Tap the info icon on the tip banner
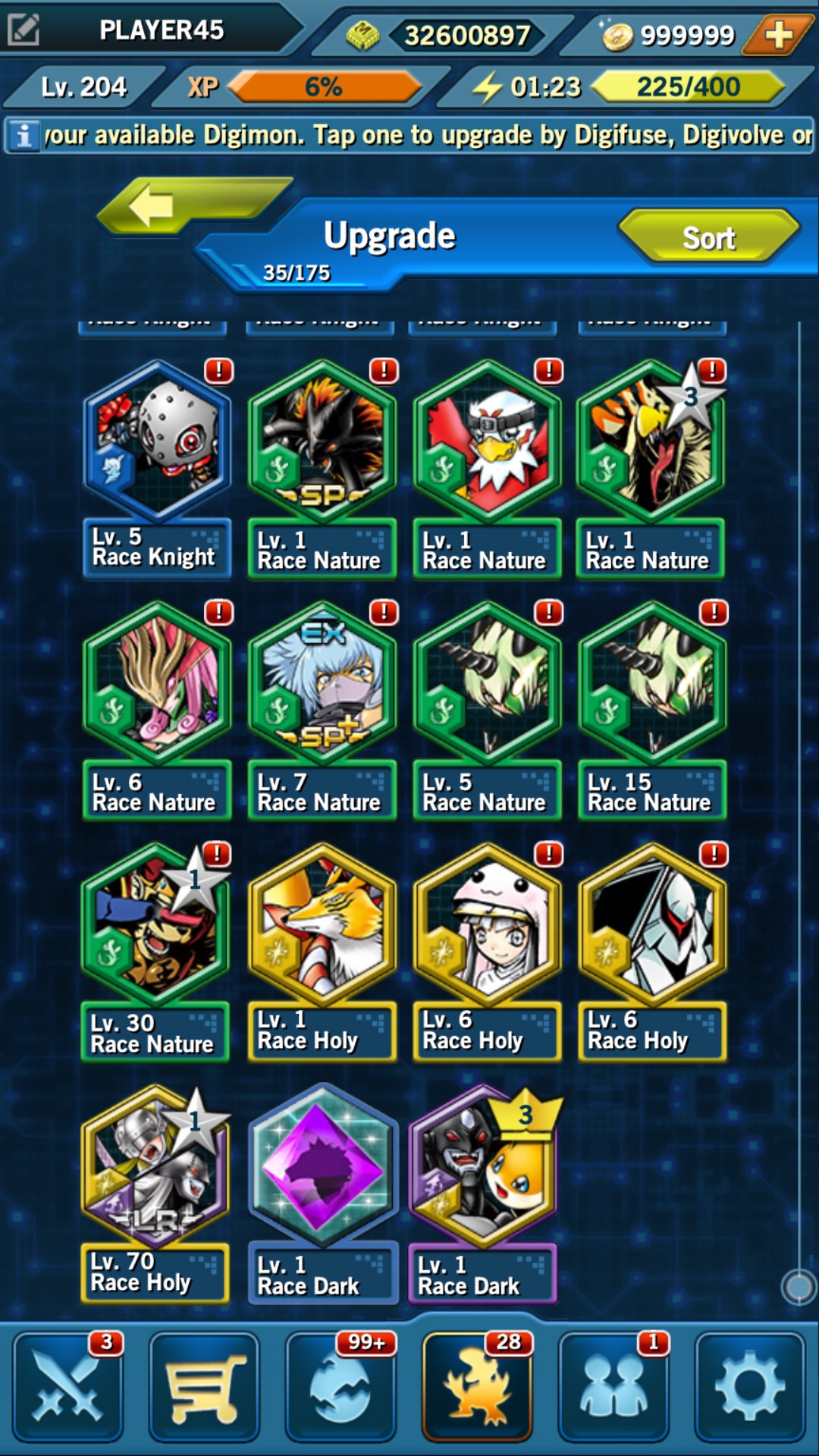Image resolution: width=819 pixels, height=1456 pixels. [24, 136]
